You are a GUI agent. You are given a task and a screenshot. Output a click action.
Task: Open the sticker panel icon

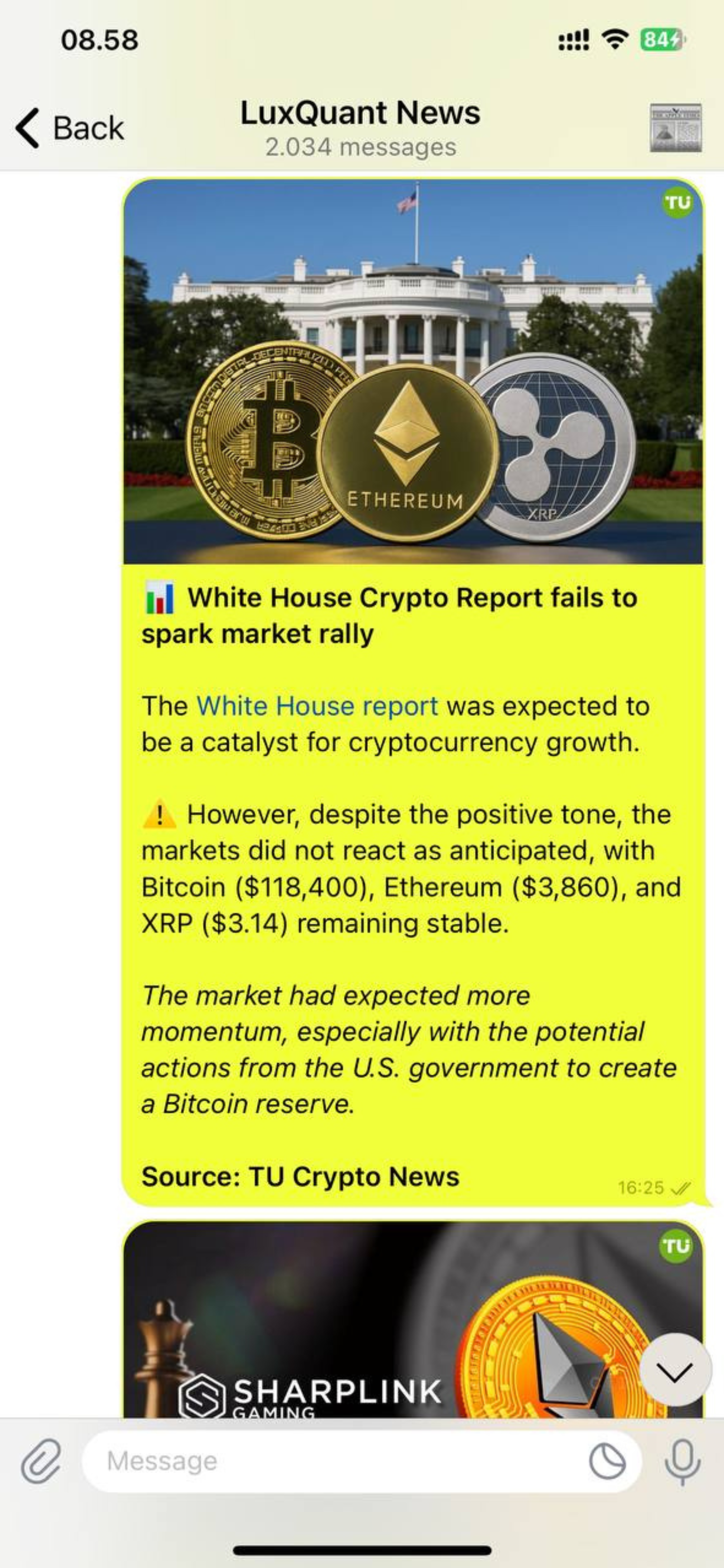coord(607,1461)
